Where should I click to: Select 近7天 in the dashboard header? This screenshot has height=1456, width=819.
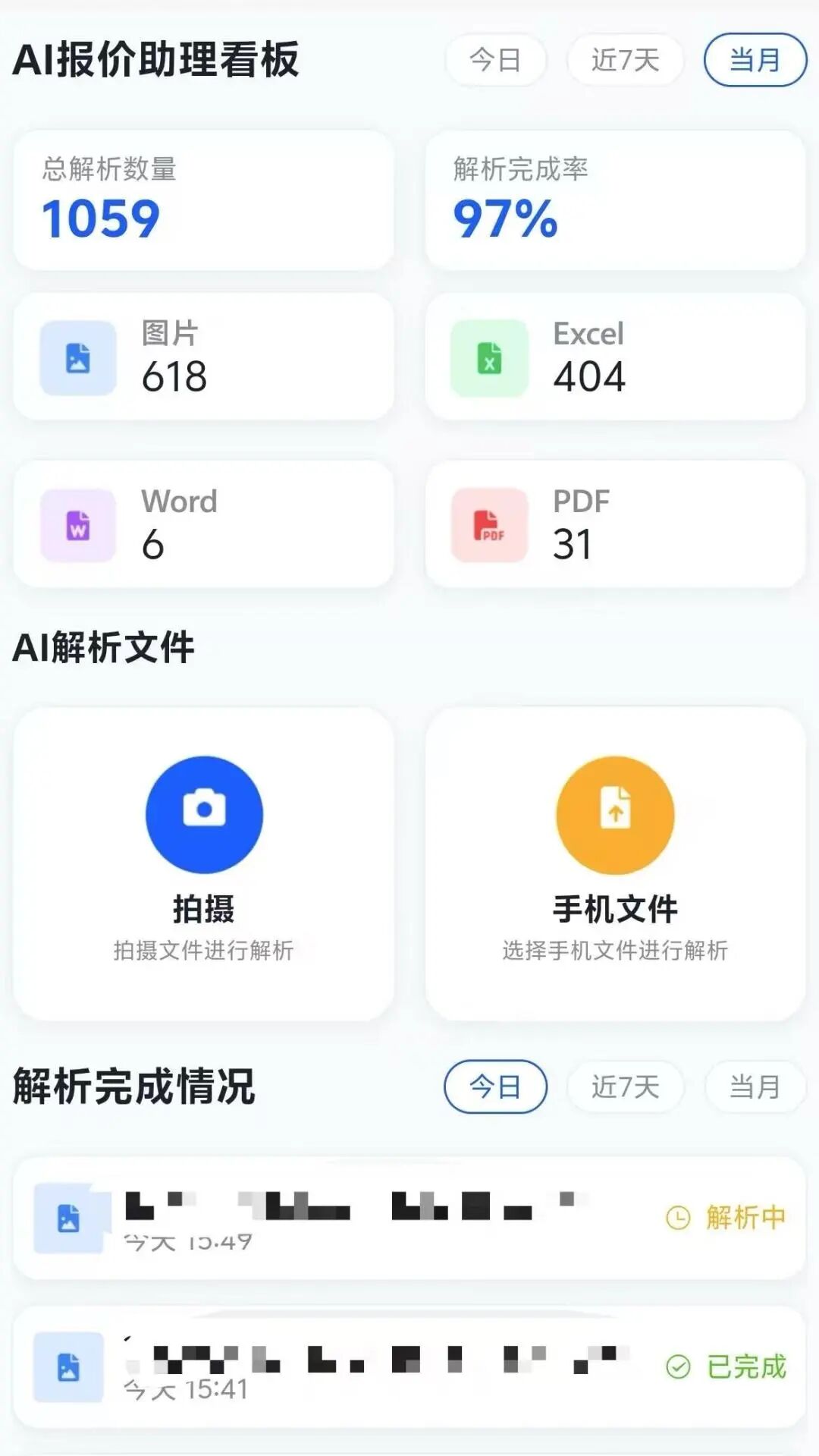pos(625,60)
